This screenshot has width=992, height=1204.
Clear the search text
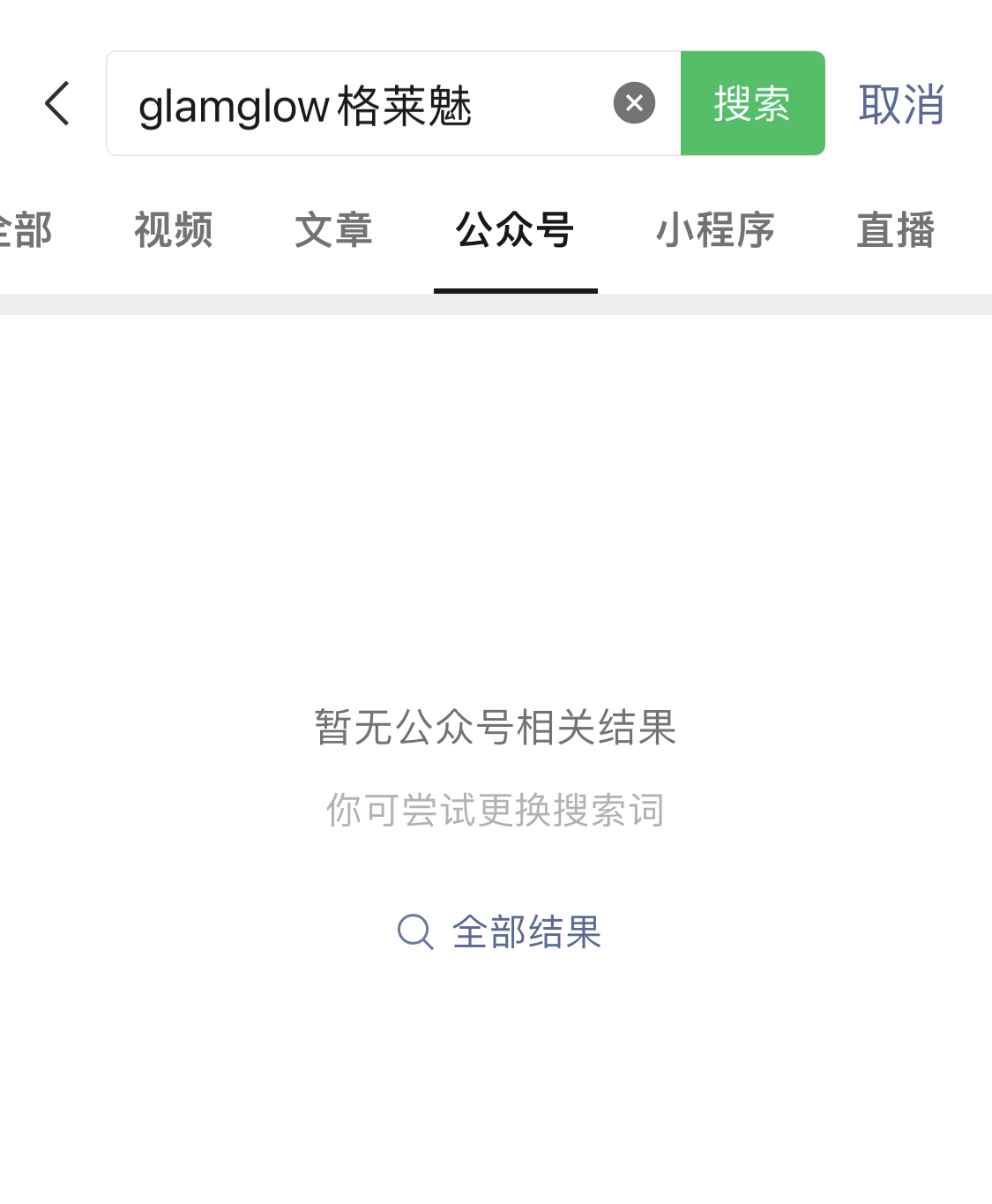point(634,103)
